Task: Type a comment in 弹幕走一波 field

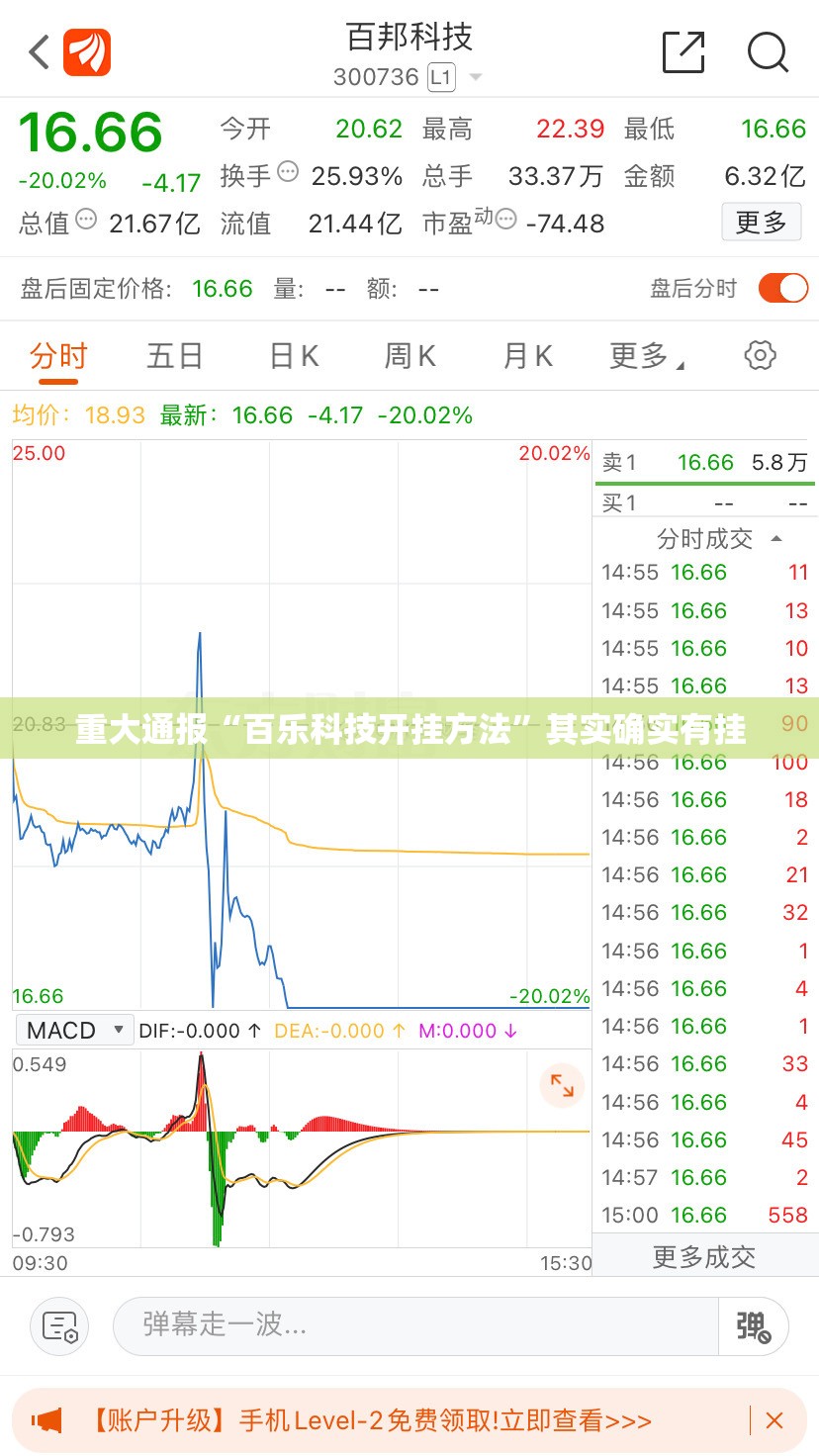Action: tap(415, 1324)
